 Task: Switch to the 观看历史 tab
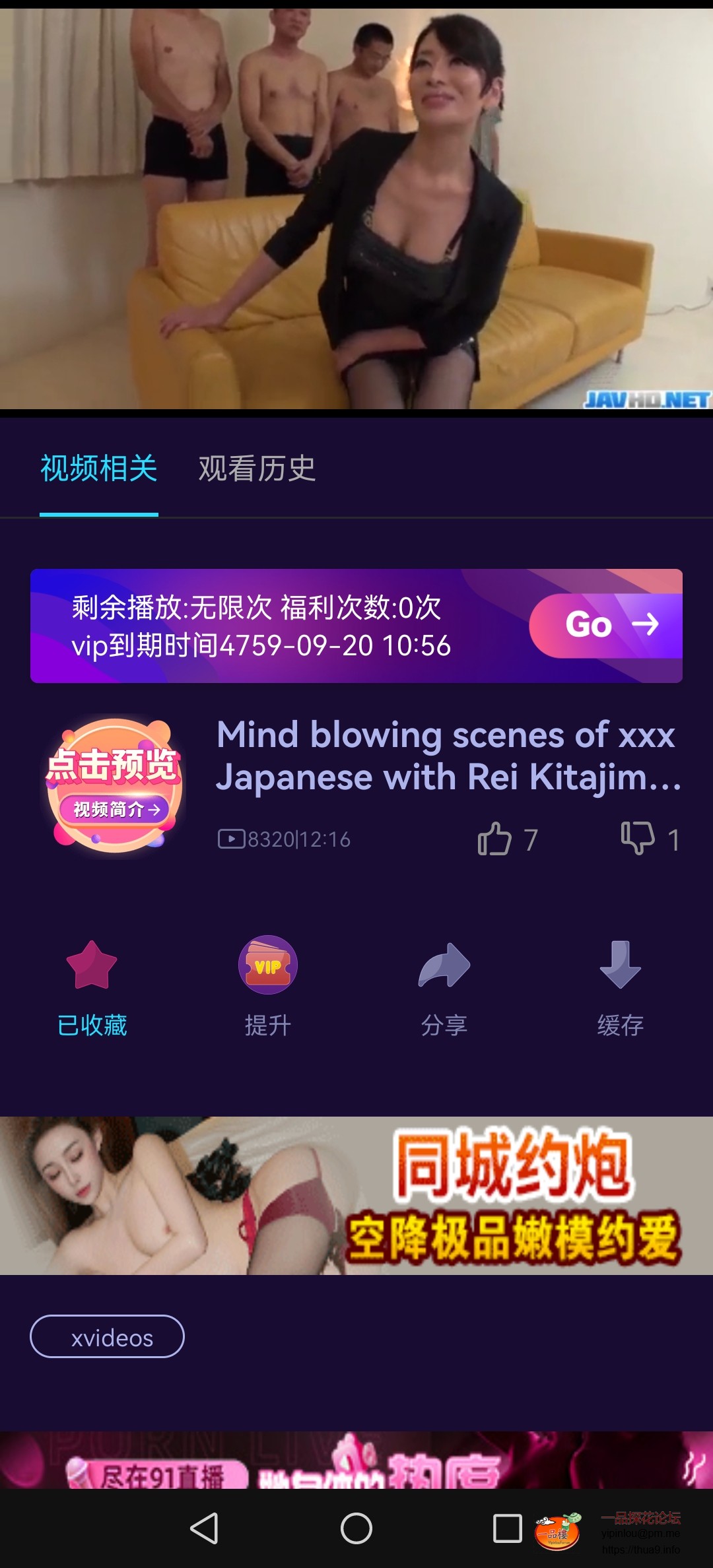(257, 469)
